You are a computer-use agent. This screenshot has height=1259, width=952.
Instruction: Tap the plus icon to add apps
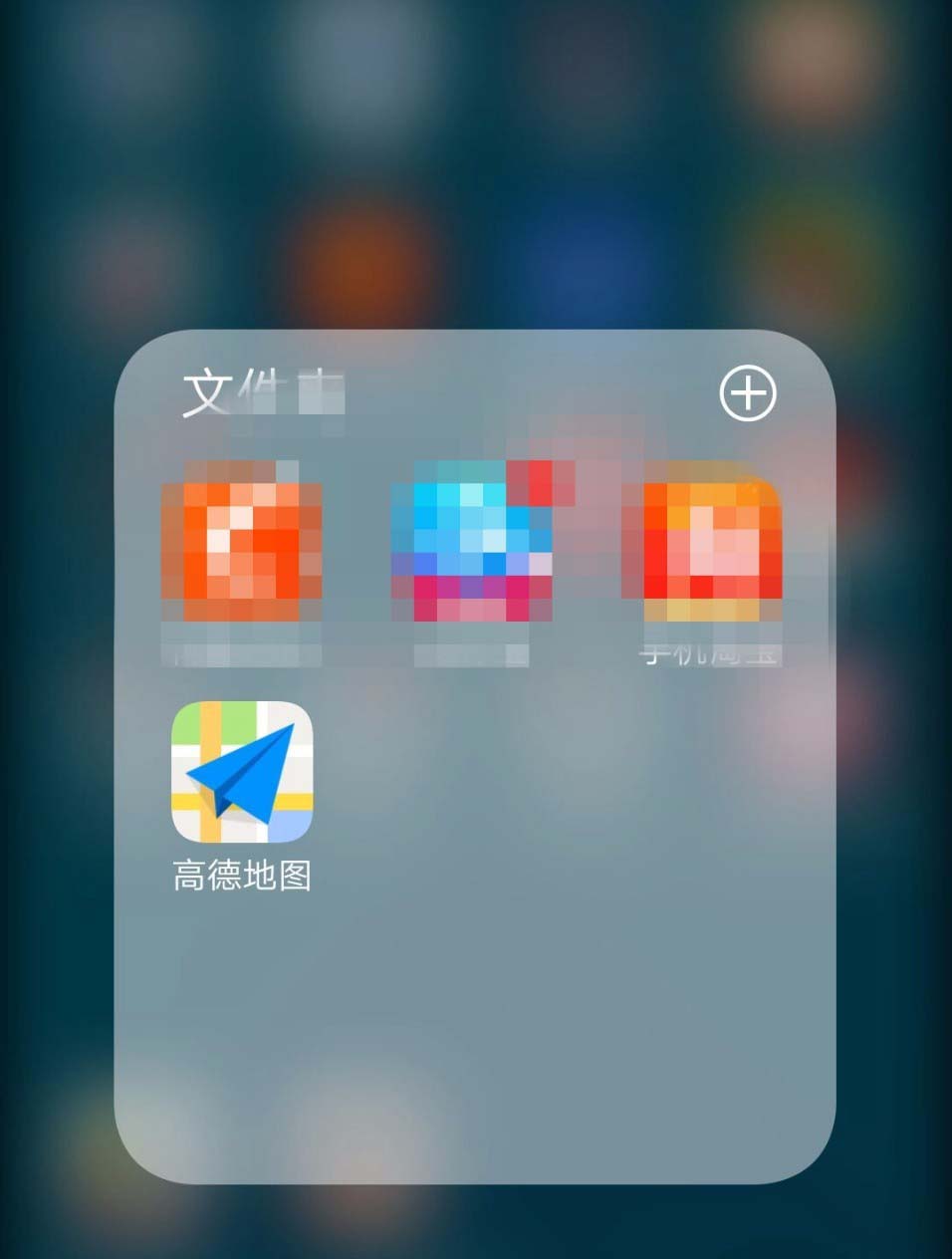point(748,394)
